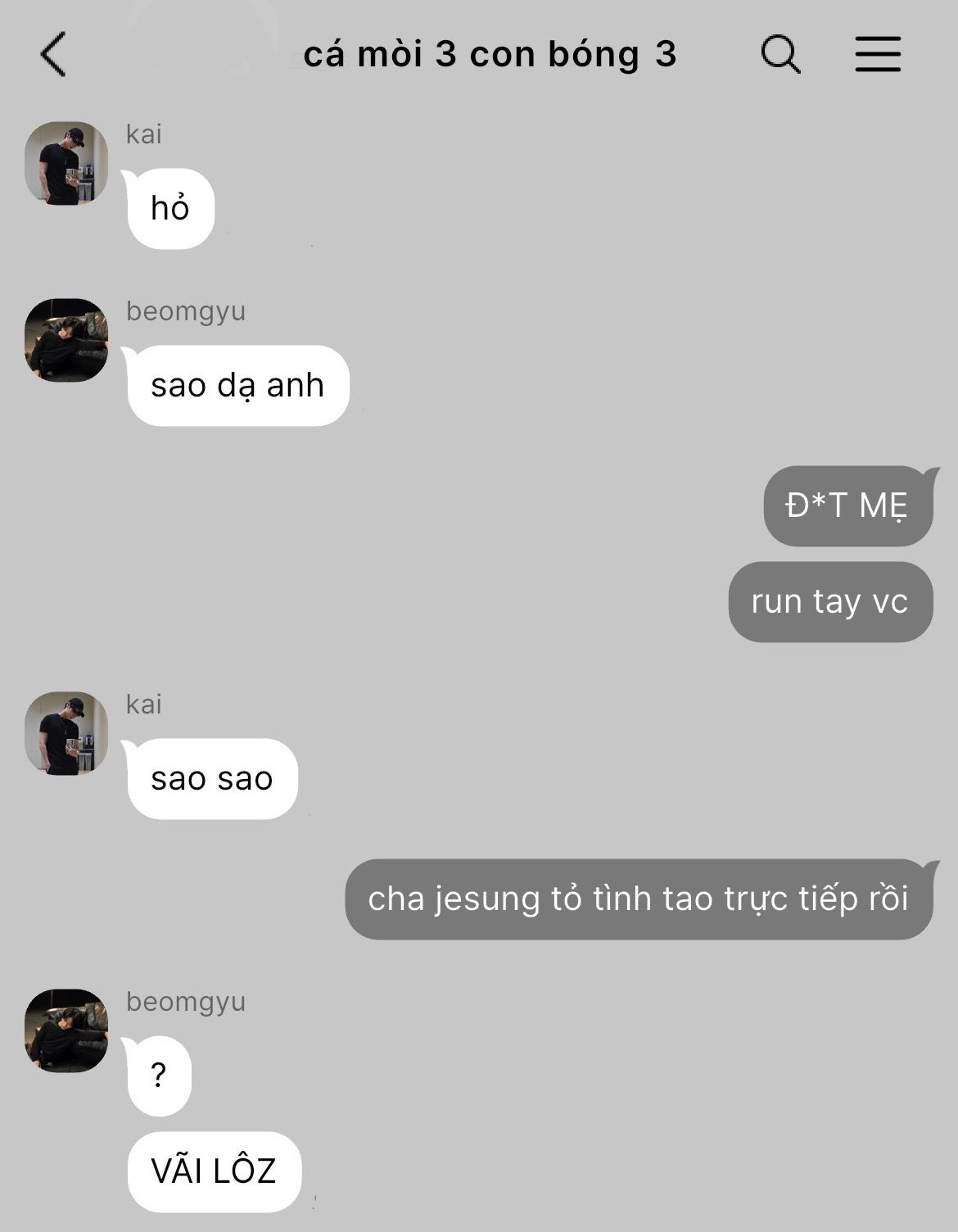The width and height of the screenshot is (958, 1232).
Task: Tap kai's avatar beside "sao sao"
Action: click(66, 733)
